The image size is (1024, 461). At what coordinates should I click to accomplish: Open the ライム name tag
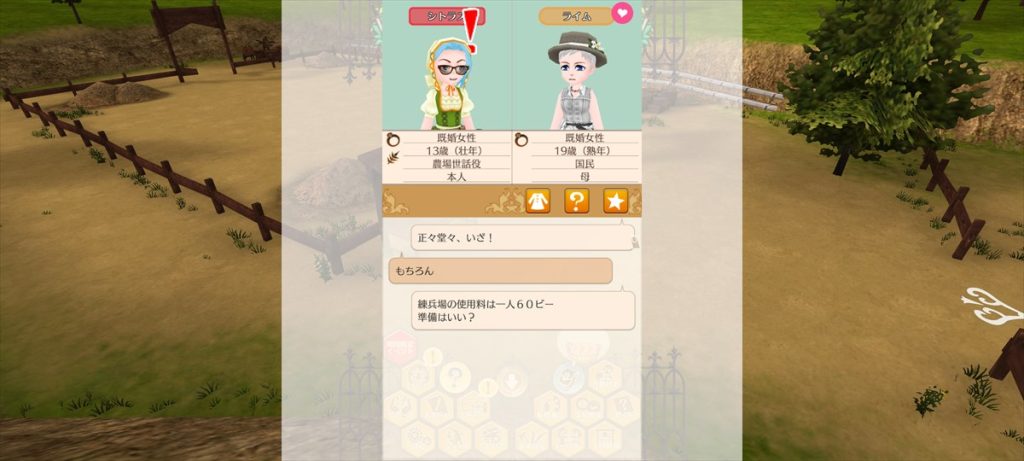[574, 16]
